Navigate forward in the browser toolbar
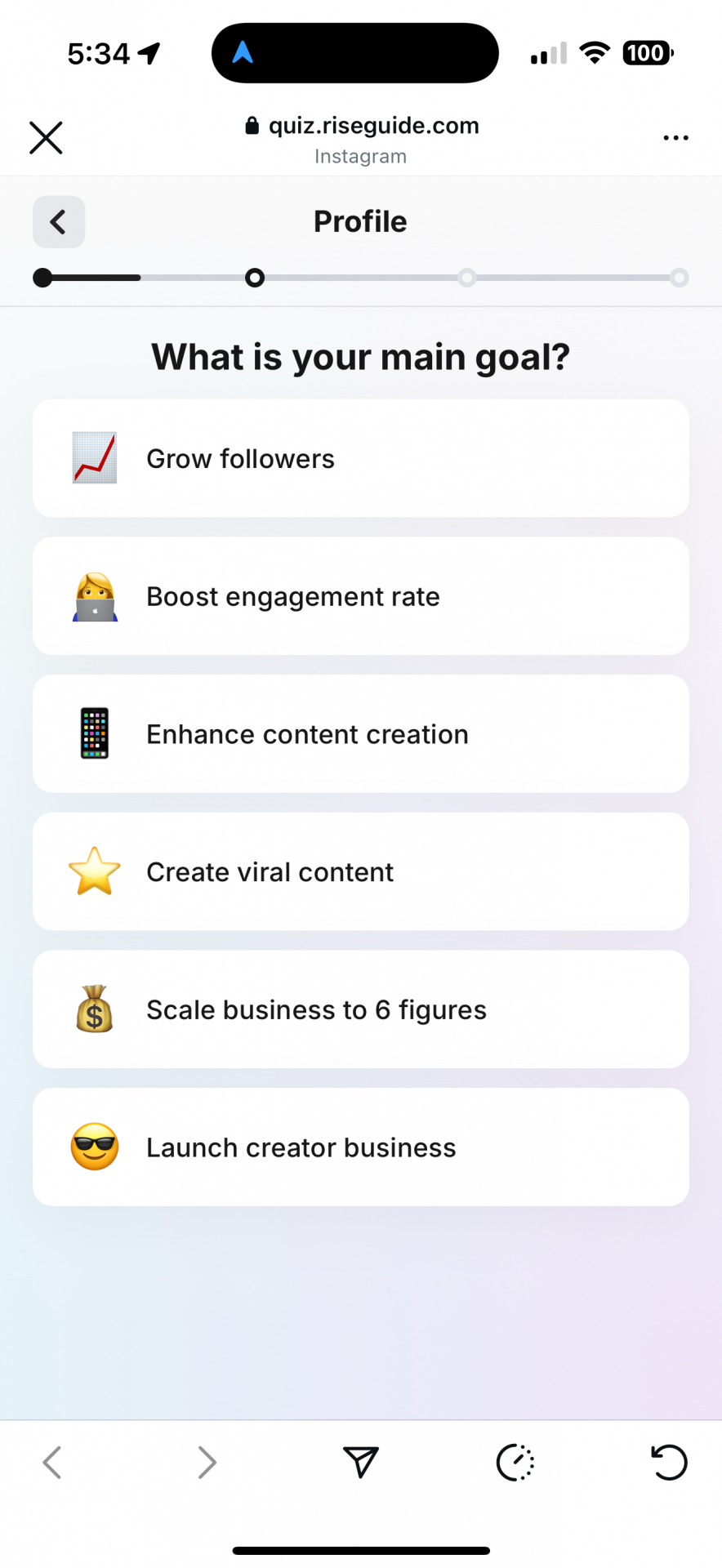This screenshot has height=1568, width=722. [x=207, y=1462]
